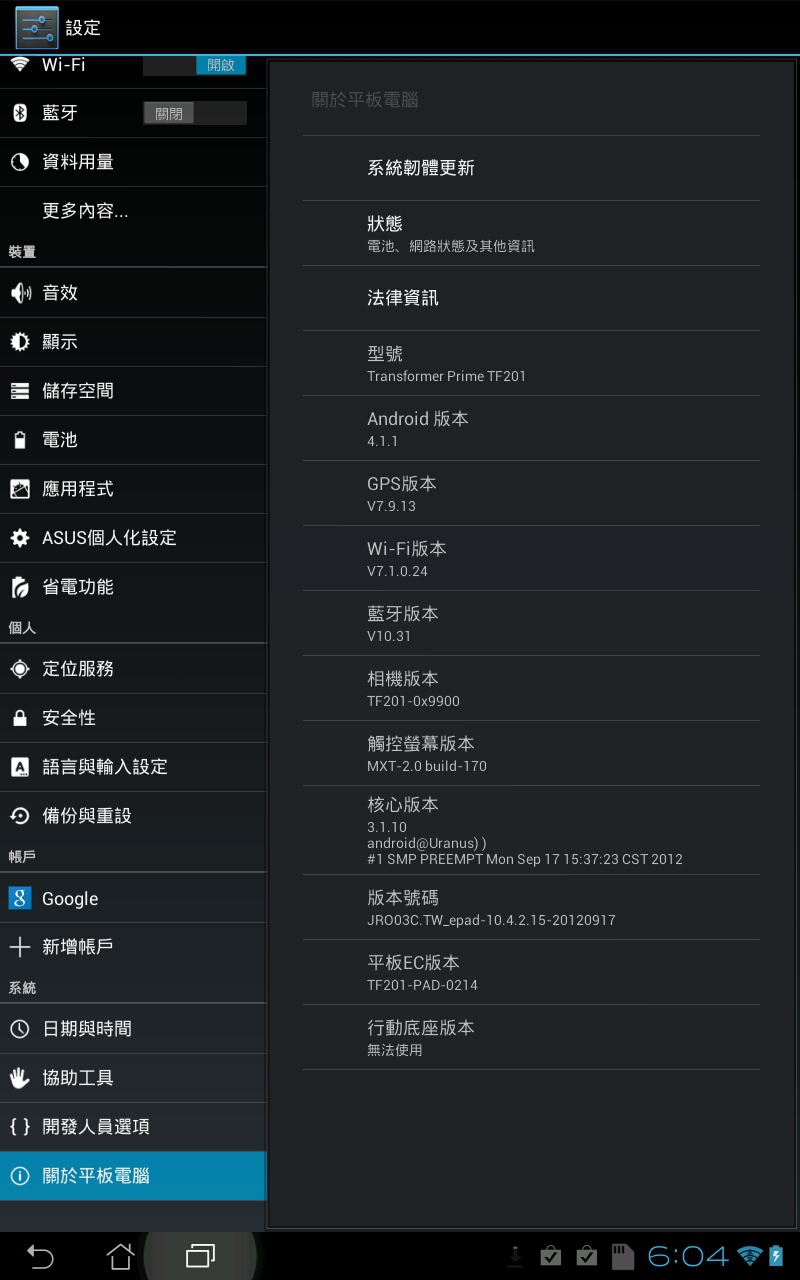
Task: Open 音效 sound settings
Action: tap(133, 293)
